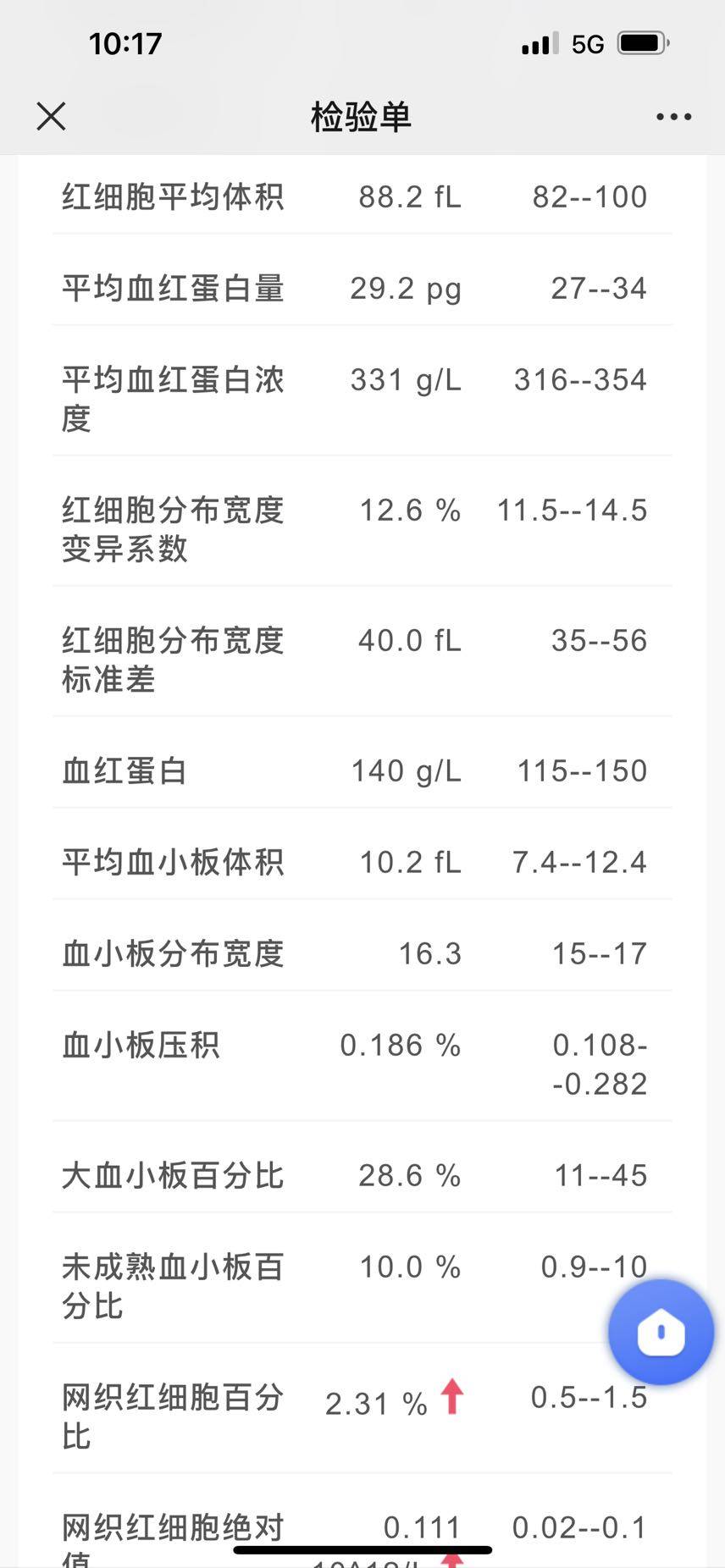
Task: Close the 检验单 page
Action: pyautogui.click(x=52, y=117)
